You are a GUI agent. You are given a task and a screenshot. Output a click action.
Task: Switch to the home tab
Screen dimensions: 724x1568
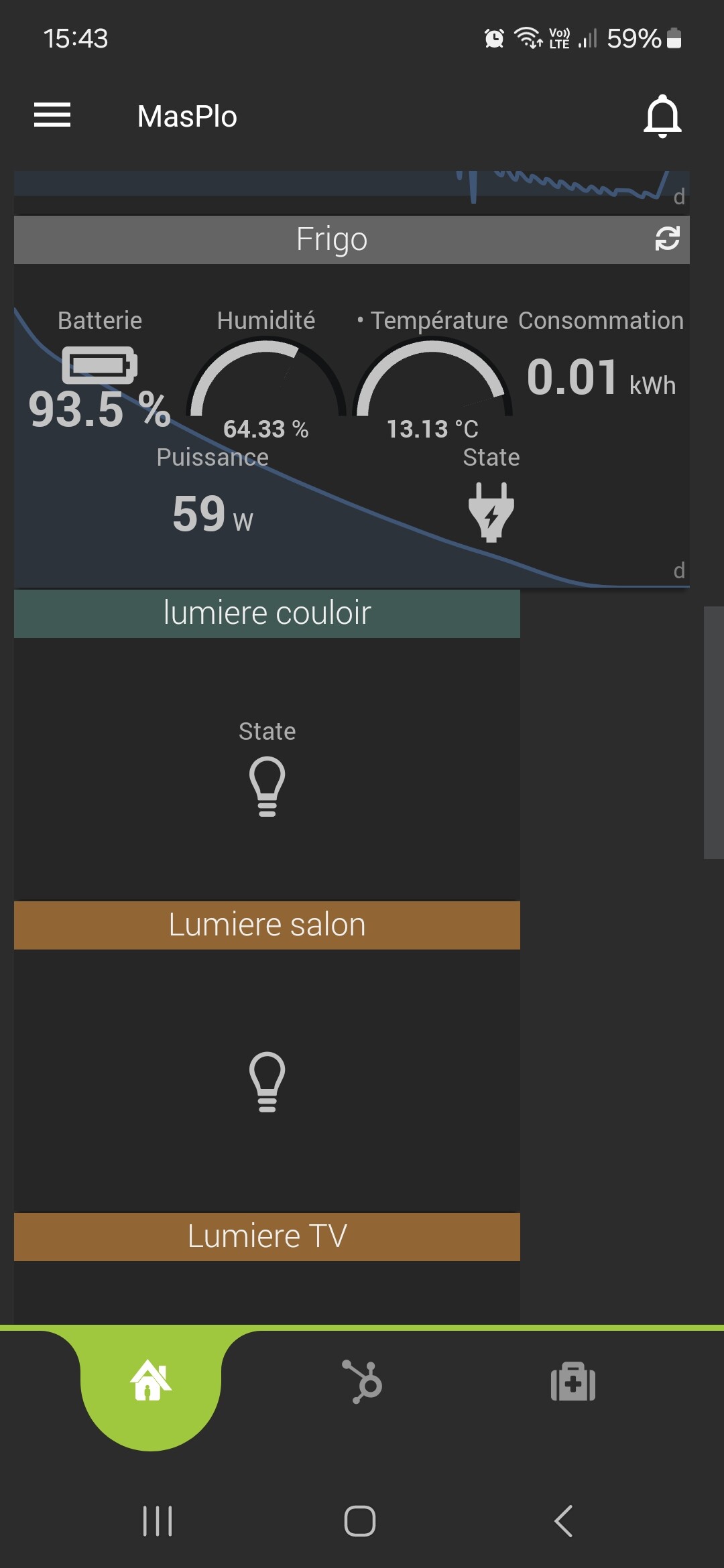coord(151,1380)
